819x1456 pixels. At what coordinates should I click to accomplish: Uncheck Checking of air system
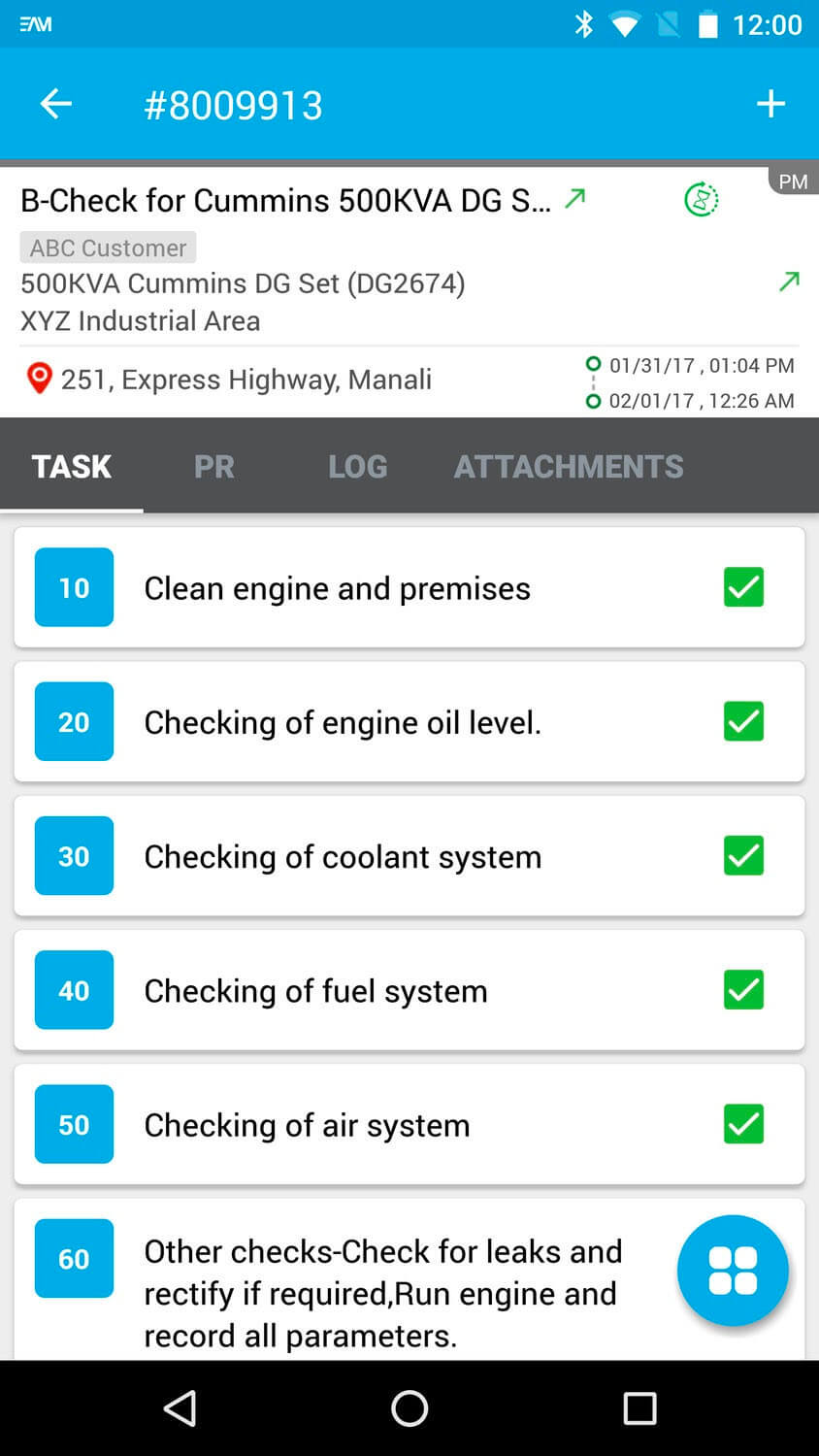tap(743, 1124)
